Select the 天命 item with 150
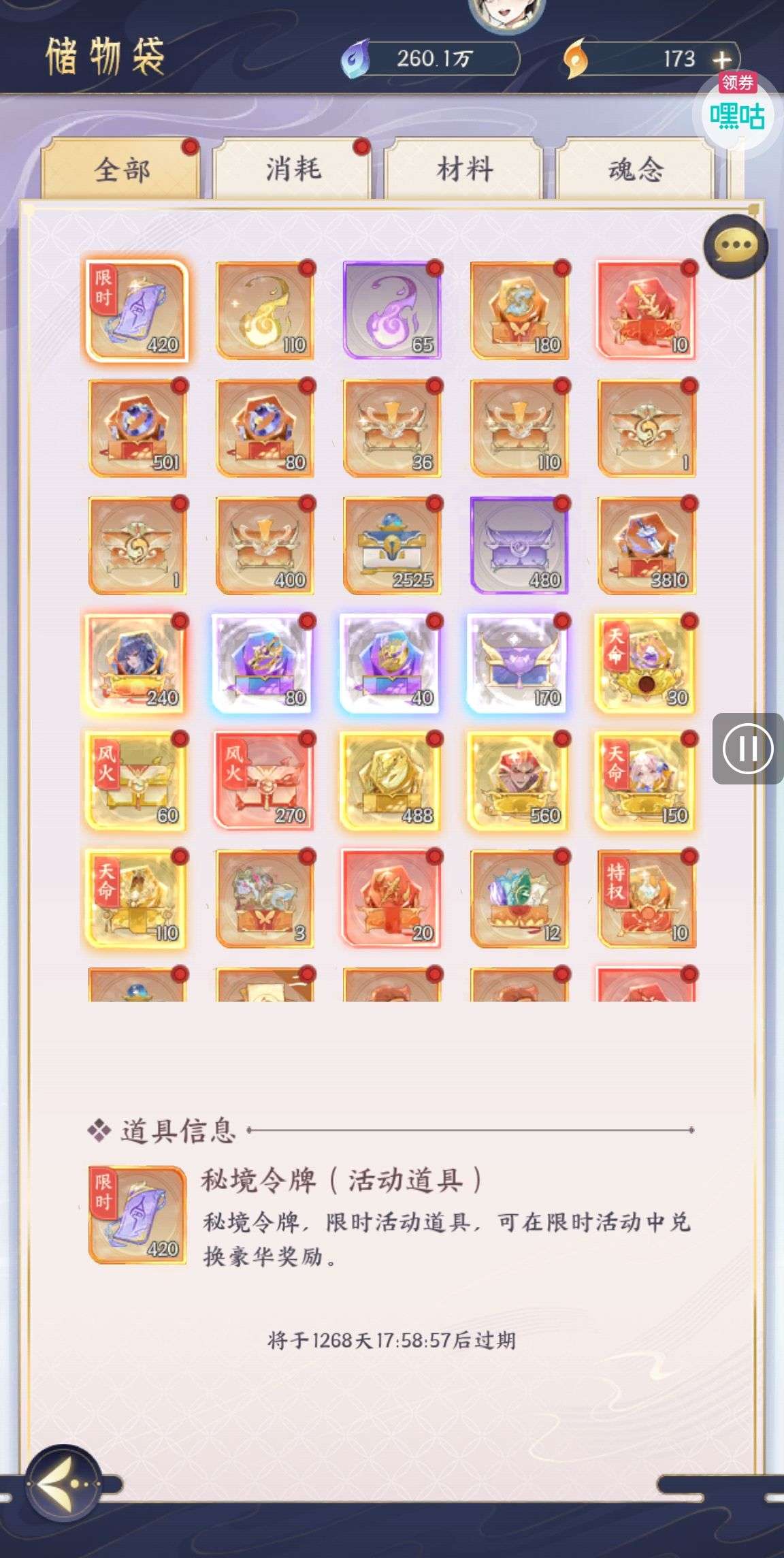784x1558 pixels. click(x=647, y=781)
